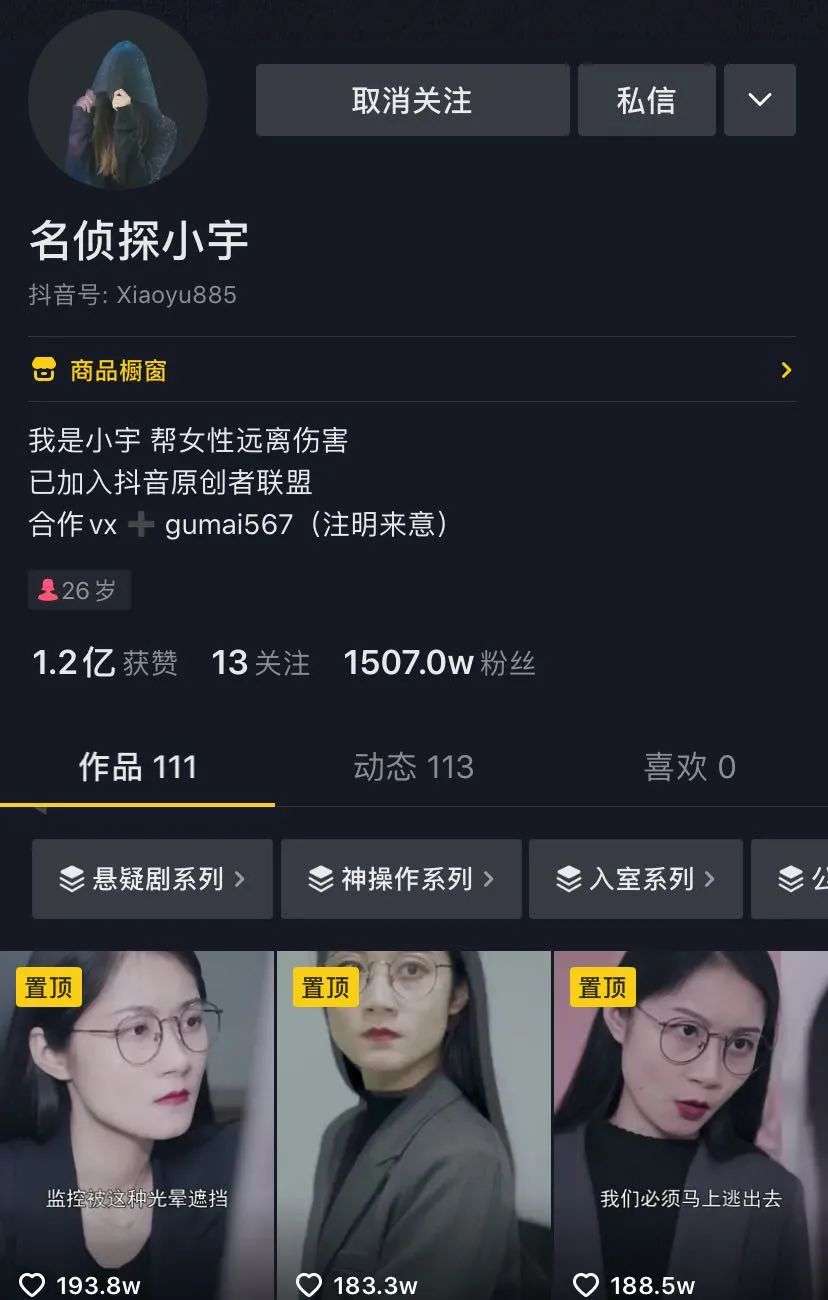828x1300 pixels.
Task: Open pinned video 监控被这种光晕遮挡
Action: coord(136,1120)
